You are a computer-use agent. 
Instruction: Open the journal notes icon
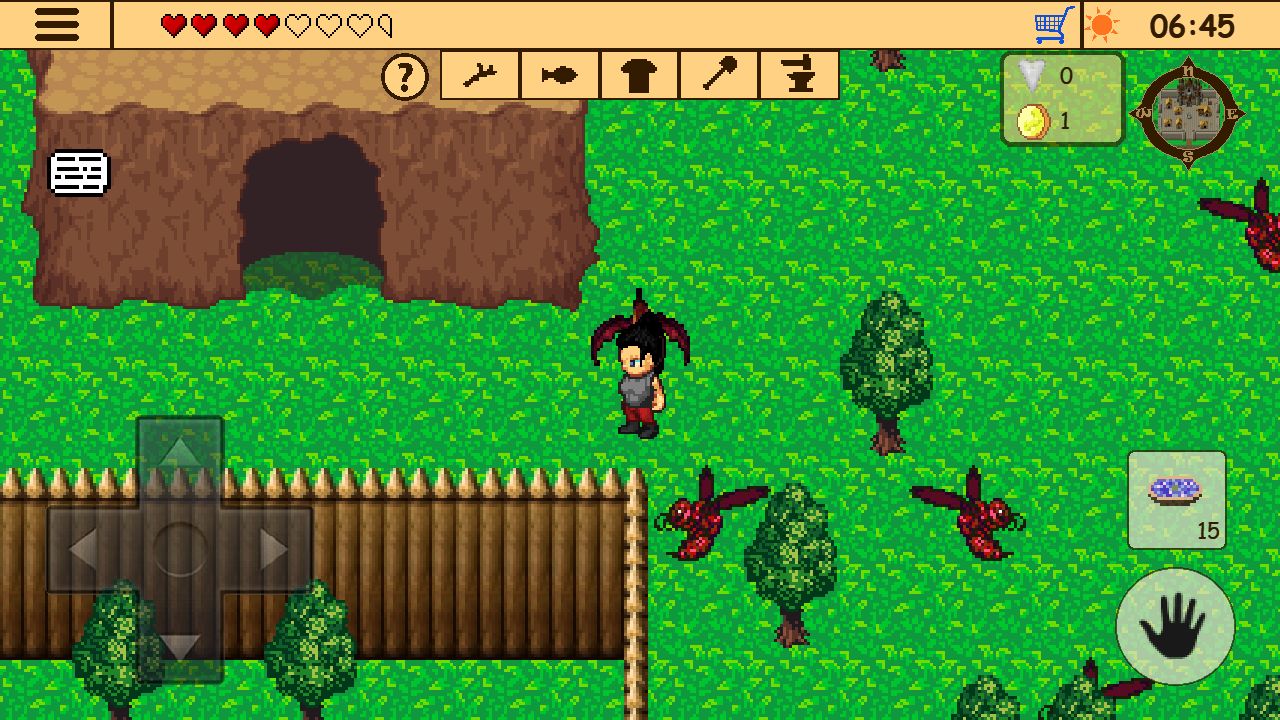point(79,172)
